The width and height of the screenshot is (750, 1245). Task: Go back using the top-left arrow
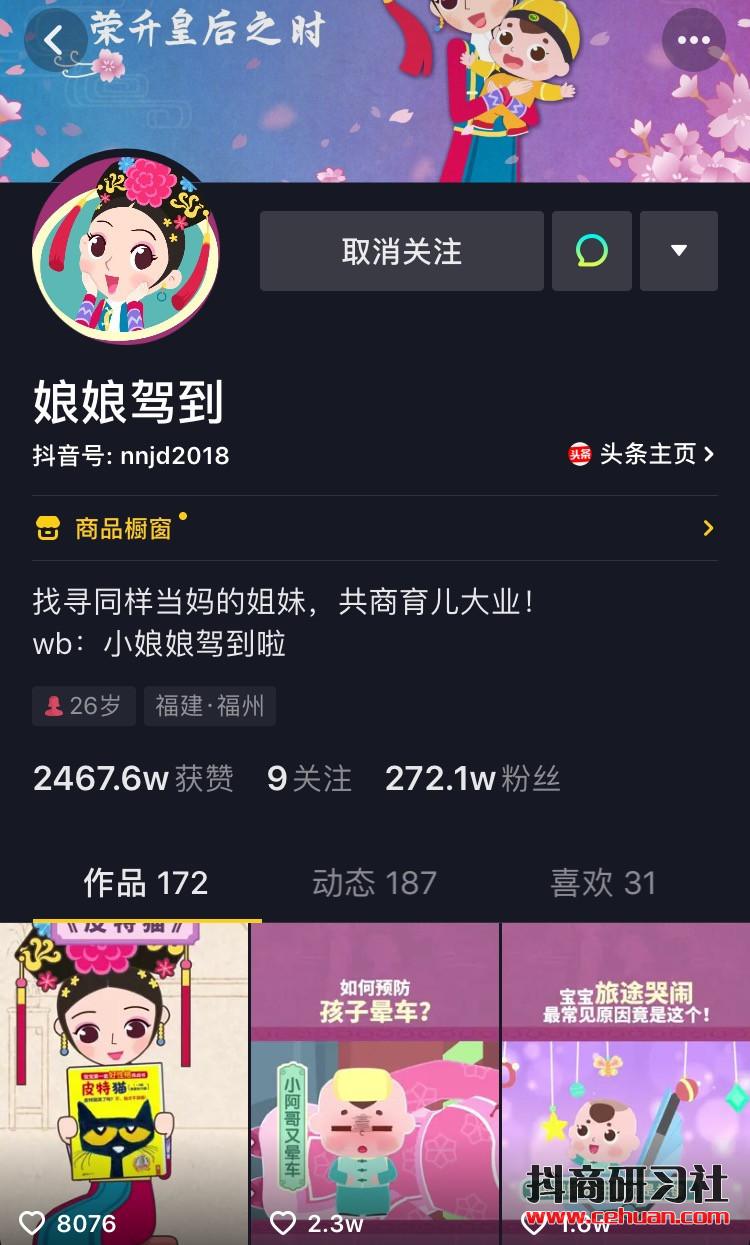click(54, 40)
